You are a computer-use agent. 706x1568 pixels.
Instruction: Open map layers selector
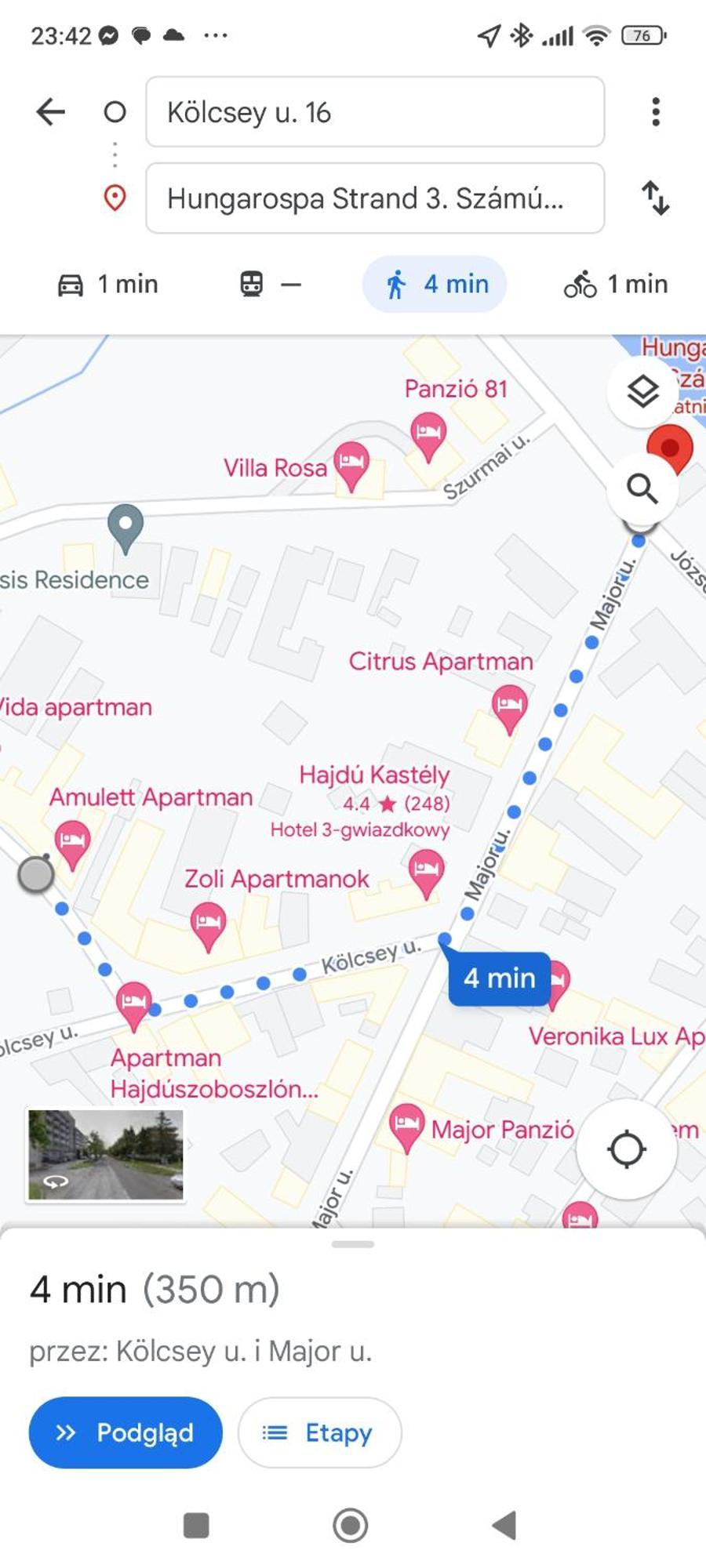[x=642, y=391]
